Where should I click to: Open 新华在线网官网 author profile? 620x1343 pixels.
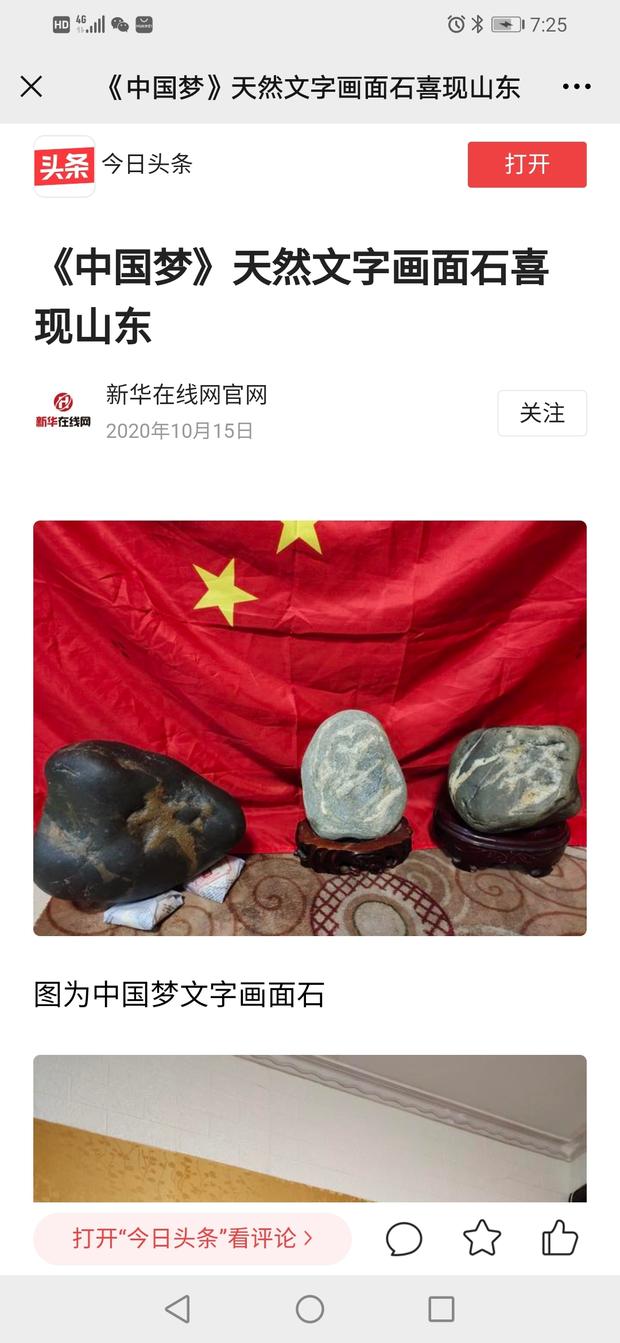186,395
